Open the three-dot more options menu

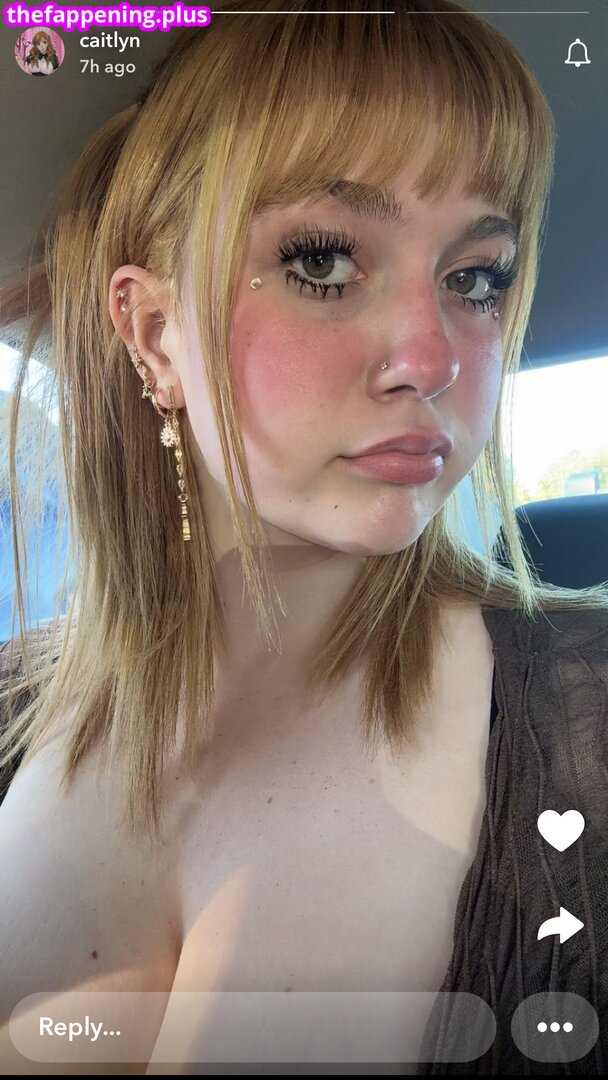(555, 1026)
